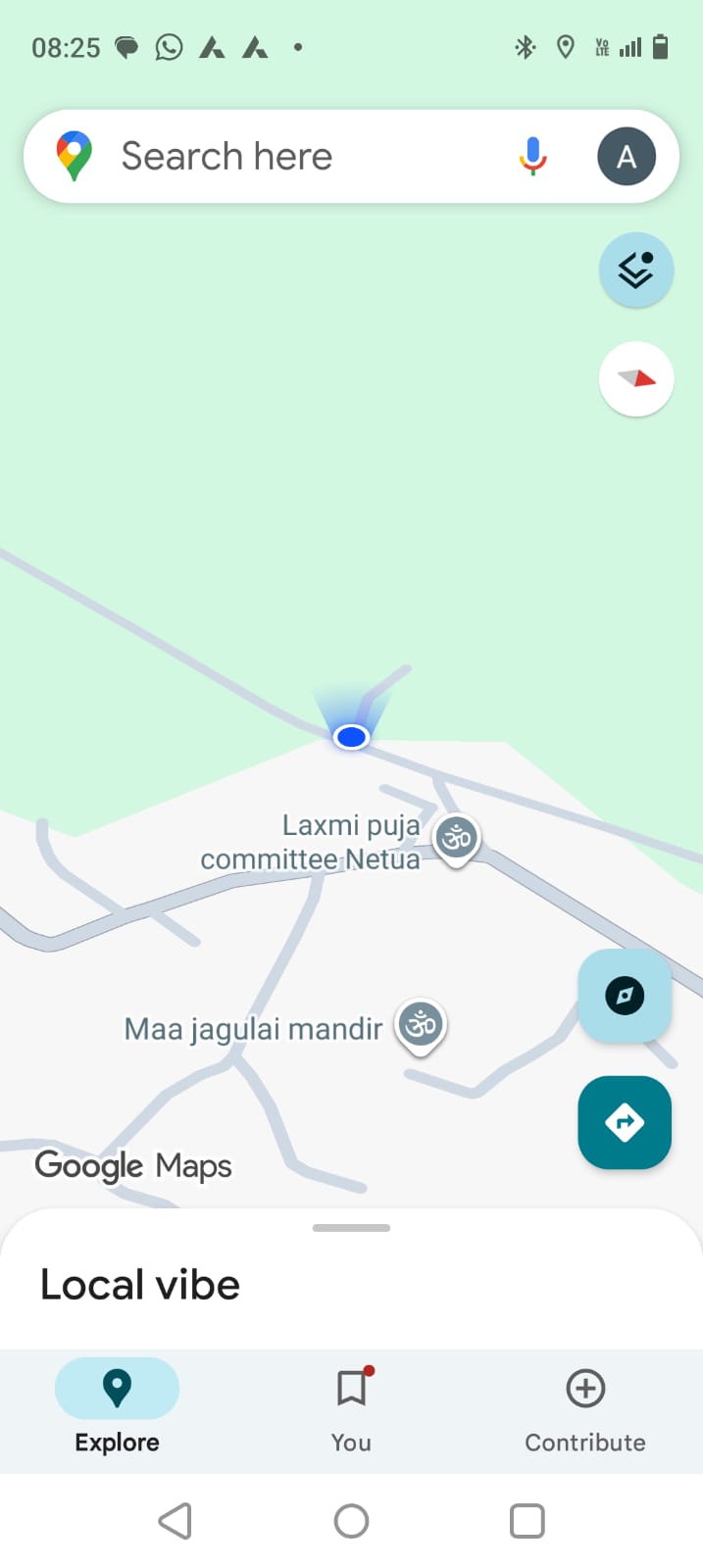Open the account profile avatar

pyautogui.click(x=627, y=157)
